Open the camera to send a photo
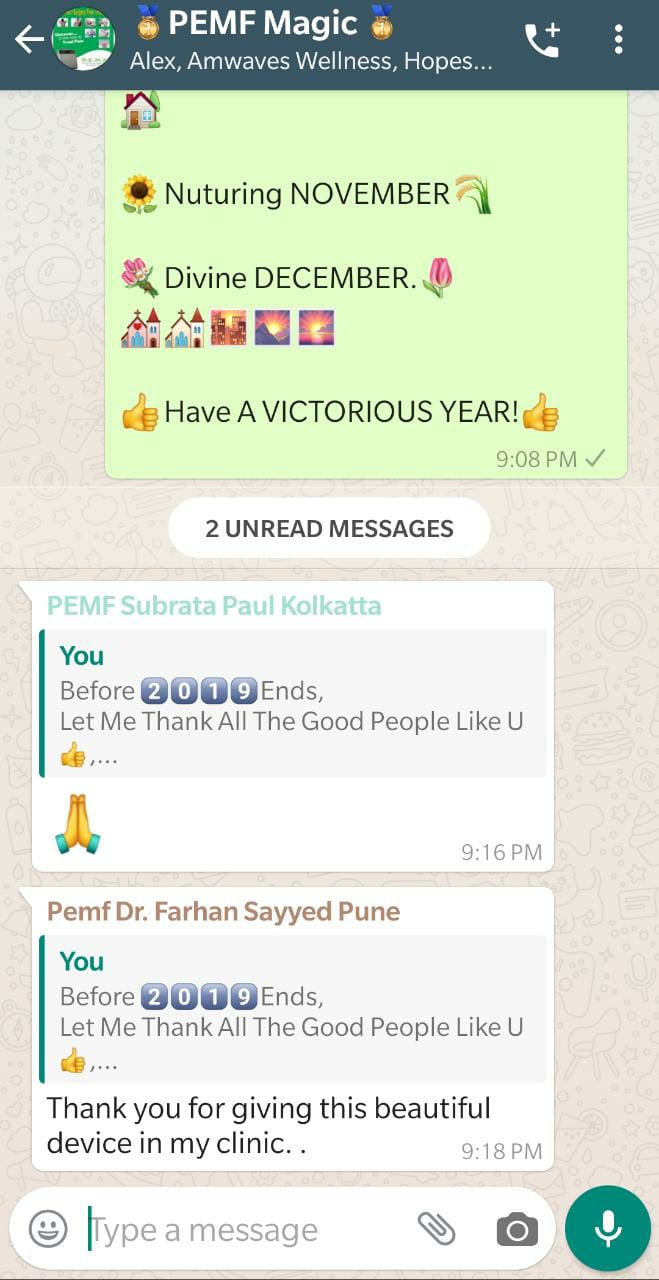Viewport: 659px width, 1280px height. [x=516, y=1229]
